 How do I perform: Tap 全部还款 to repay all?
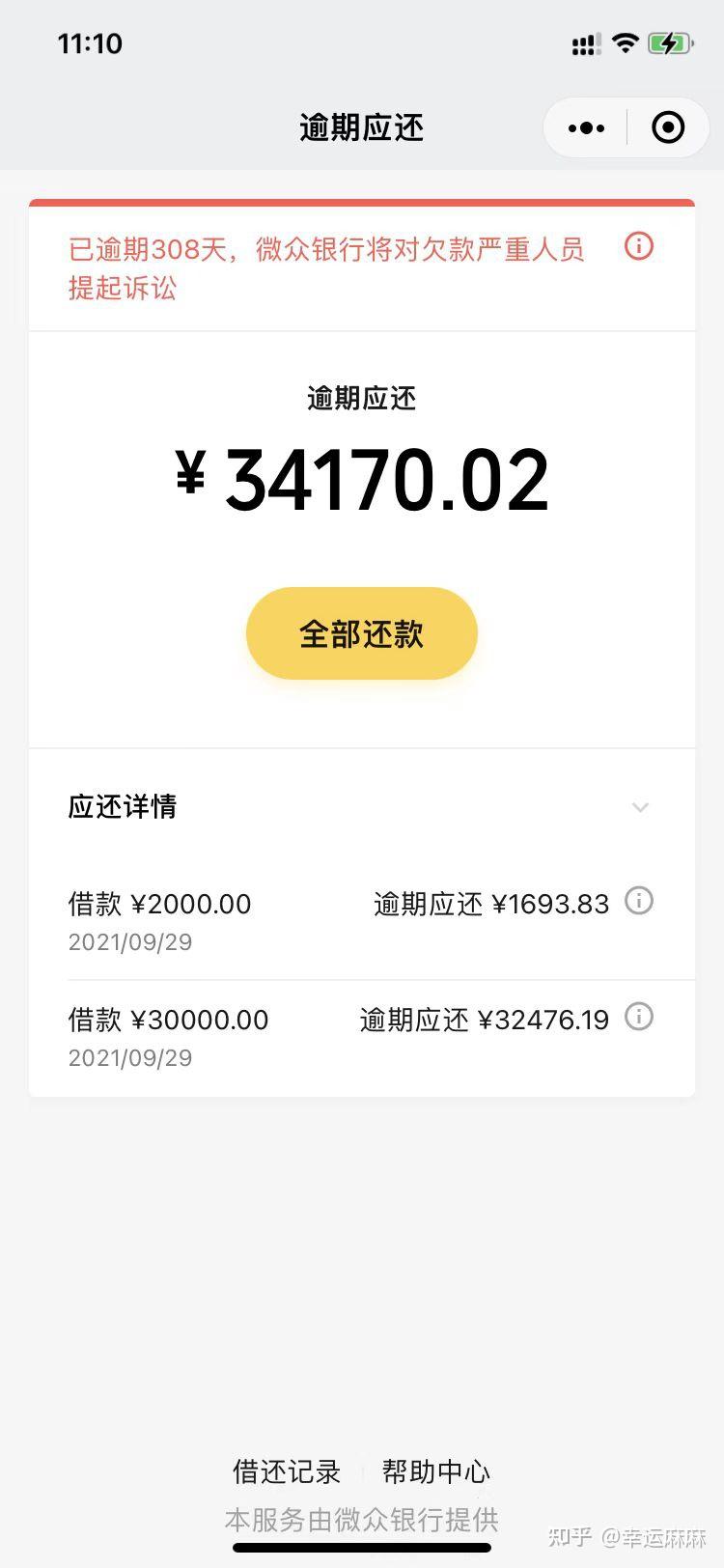click(362, 633)
